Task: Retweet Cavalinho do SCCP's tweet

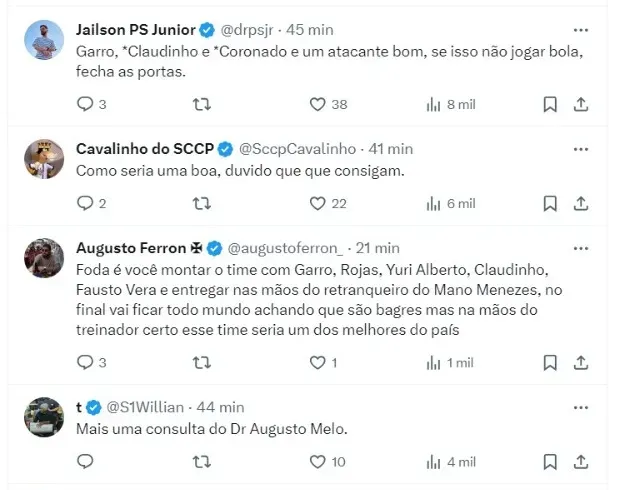Action: click(x=201, y=203)
